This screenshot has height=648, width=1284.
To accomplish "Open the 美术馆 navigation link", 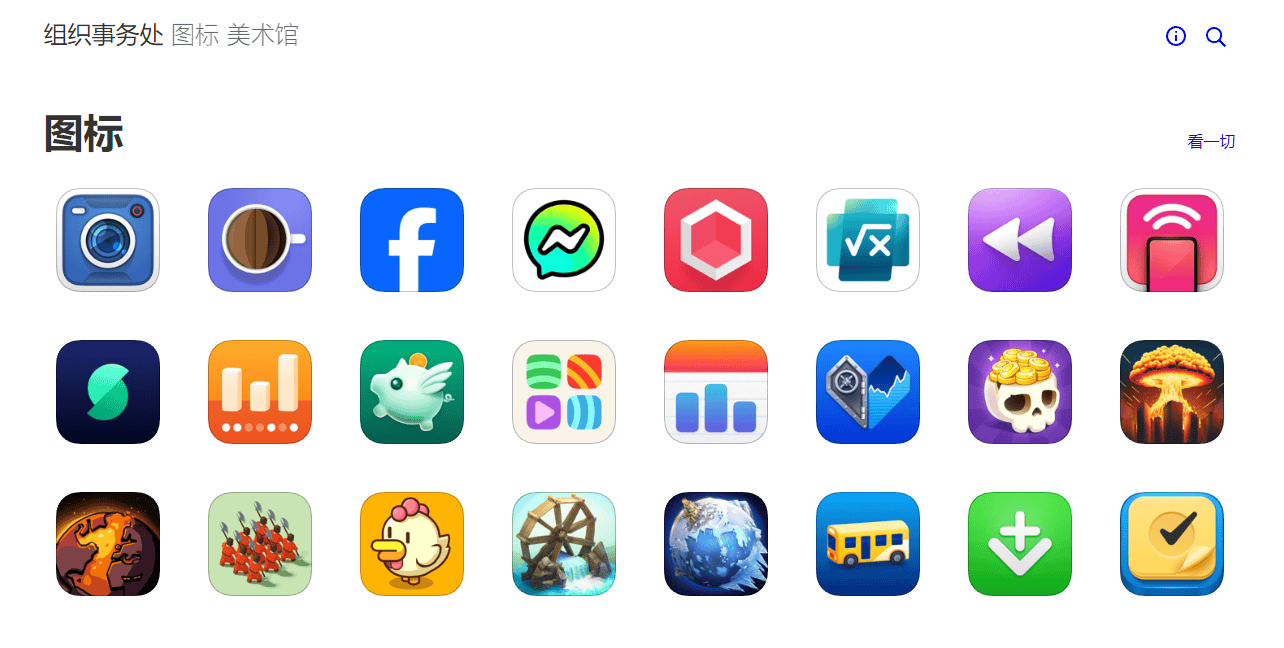I will pos(262,35).
